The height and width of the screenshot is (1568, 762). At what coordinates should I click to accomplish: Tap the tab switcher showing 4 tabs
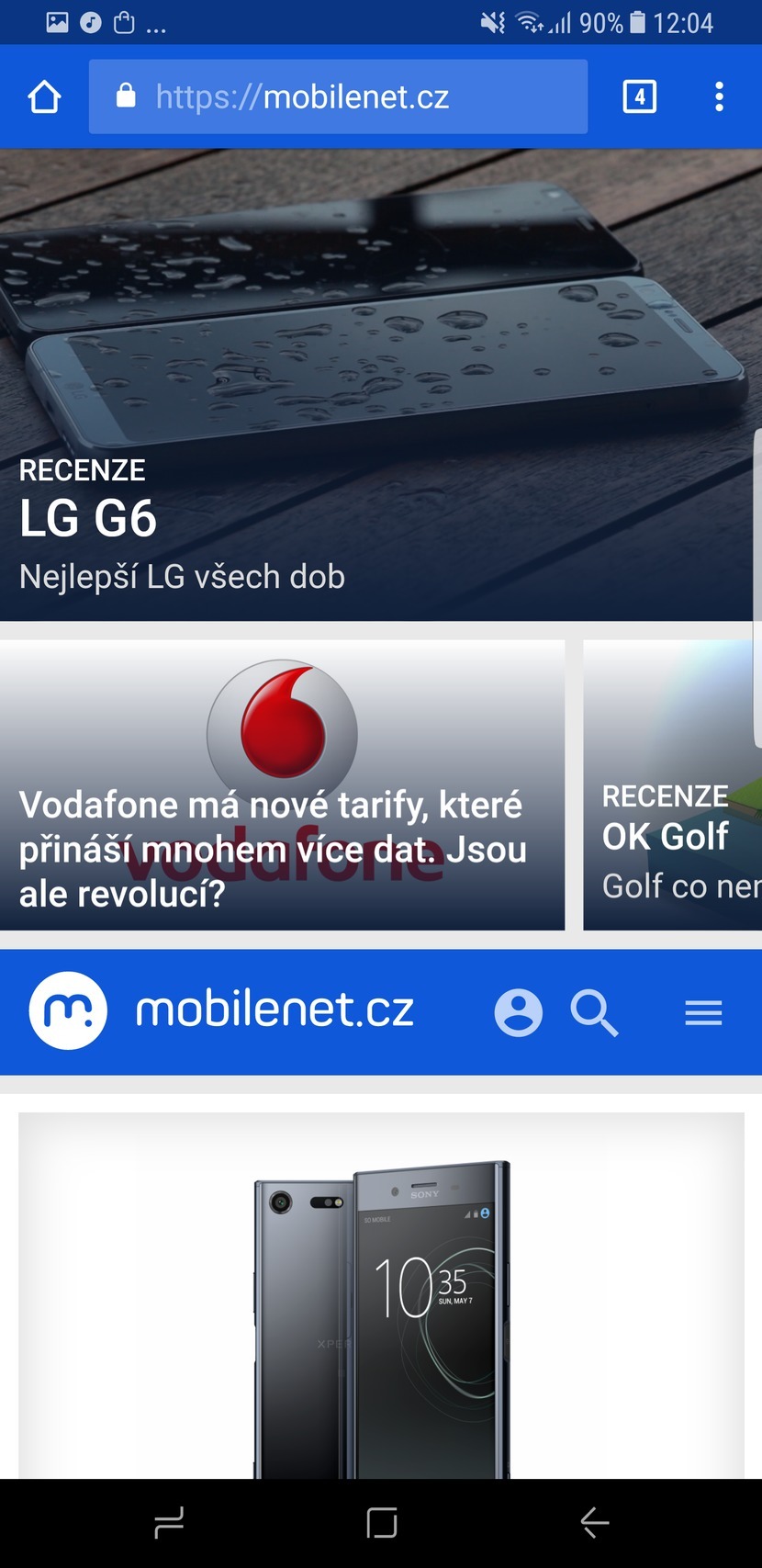[x=639, y=96]
